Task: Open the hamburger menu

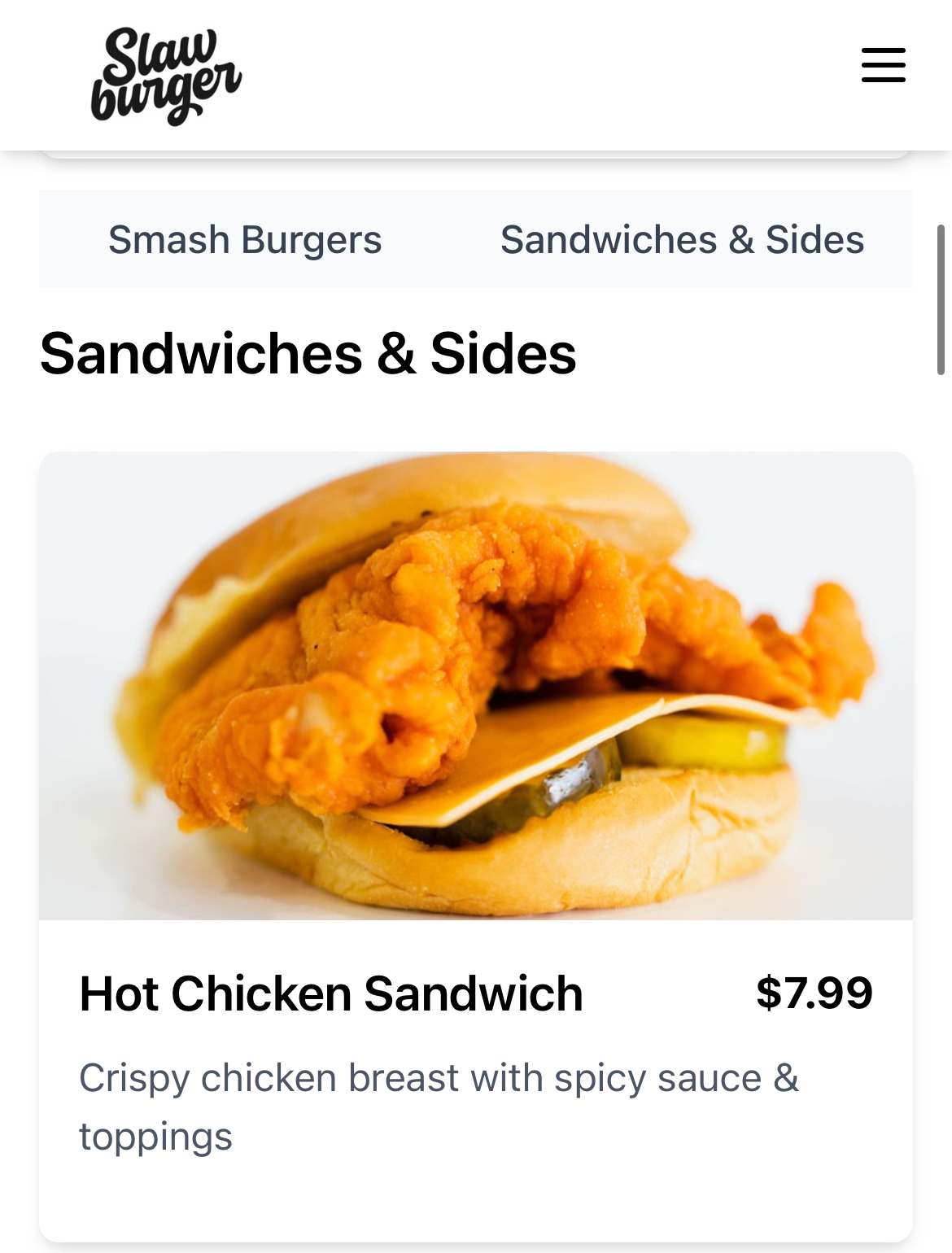Action: [x=883, y=65]
